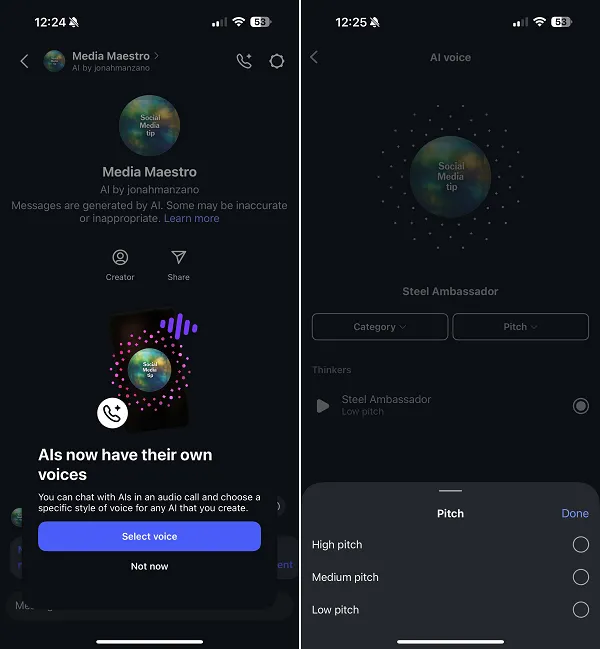Choose Medium pitch option
This screenshot has height=649, width=600.
[x=580, y=577]
